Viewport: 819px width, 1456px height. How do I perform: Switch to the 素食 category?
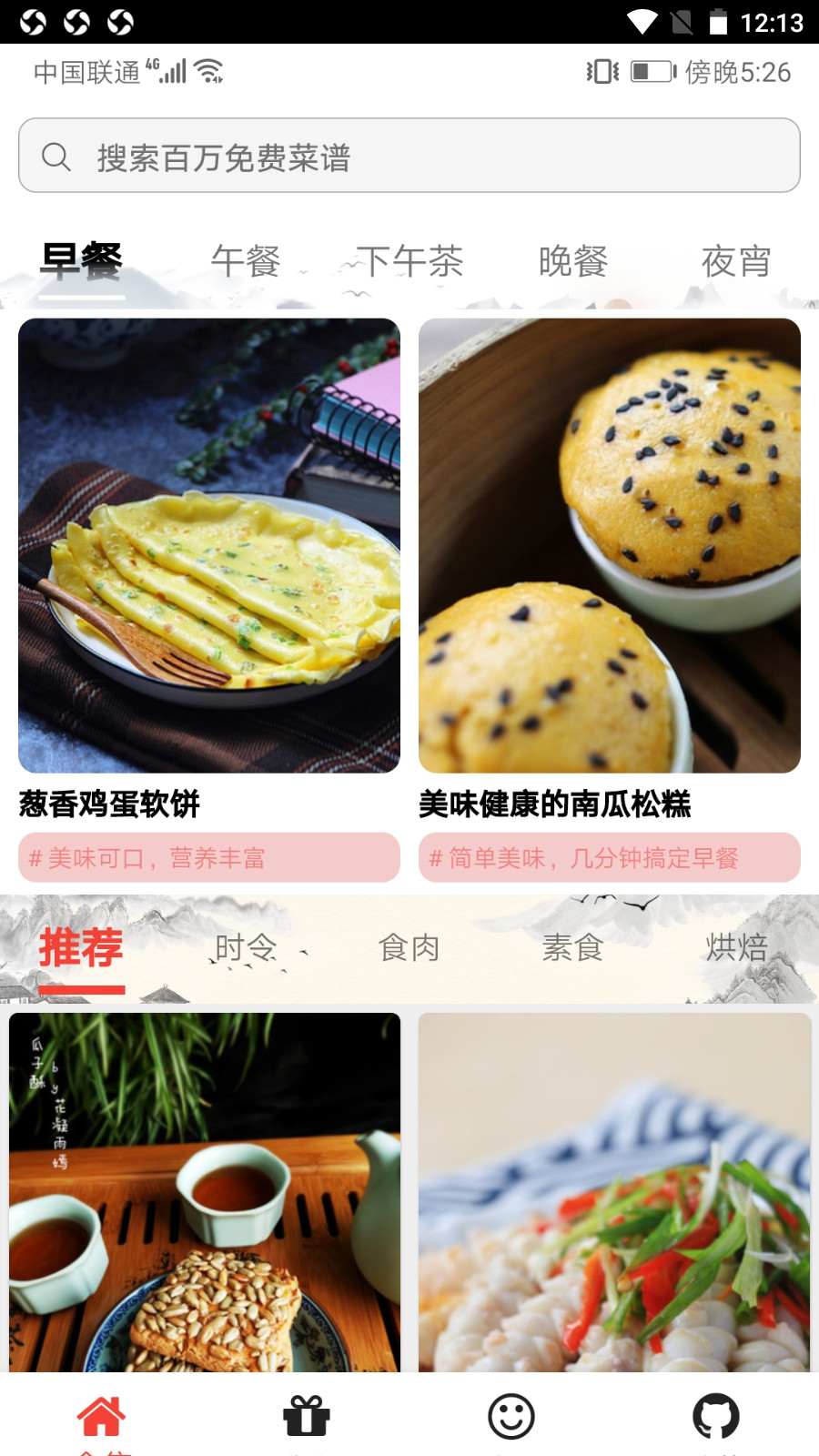click(x=573, y=948)
